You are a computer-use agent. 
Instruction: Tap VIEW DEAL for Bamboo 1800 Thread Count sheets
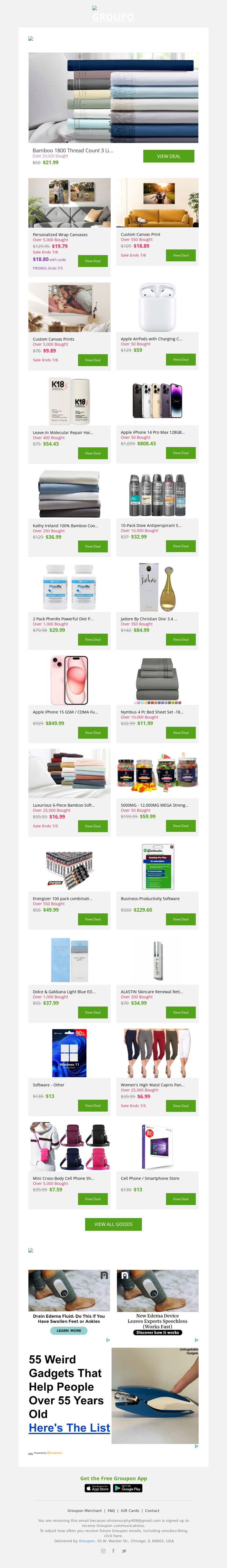click(x=169, y=157)
